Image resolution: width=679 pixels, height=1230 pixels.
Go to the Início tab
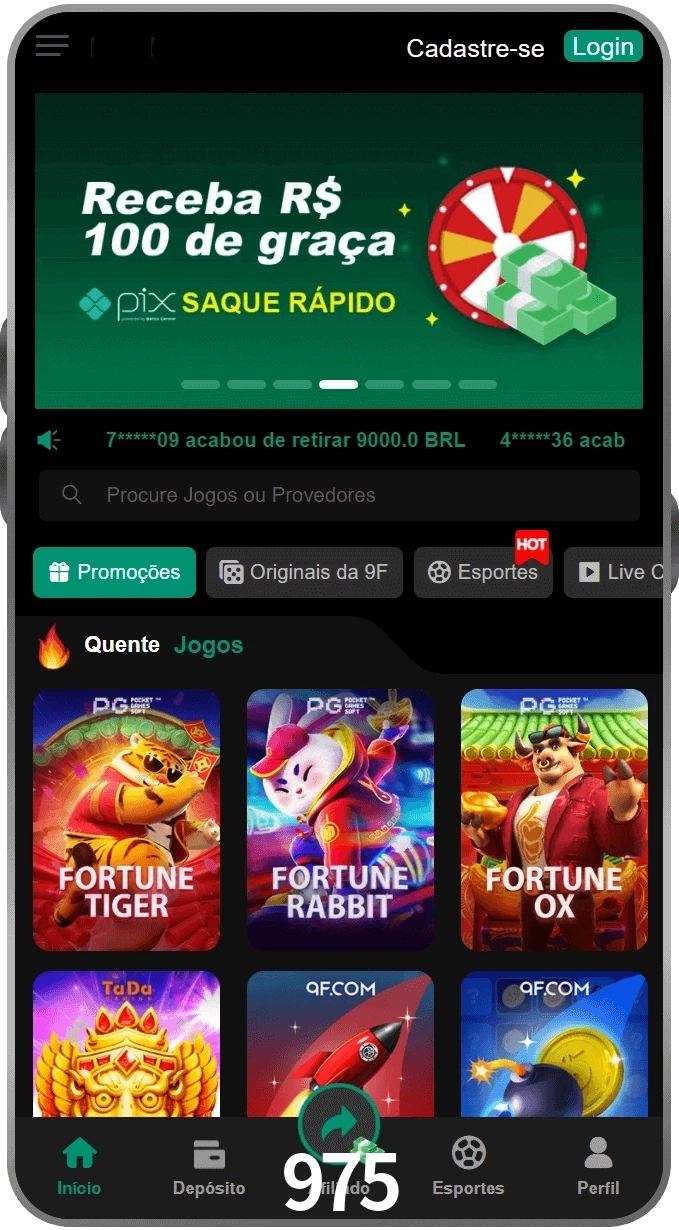(x=79, y=1167)
